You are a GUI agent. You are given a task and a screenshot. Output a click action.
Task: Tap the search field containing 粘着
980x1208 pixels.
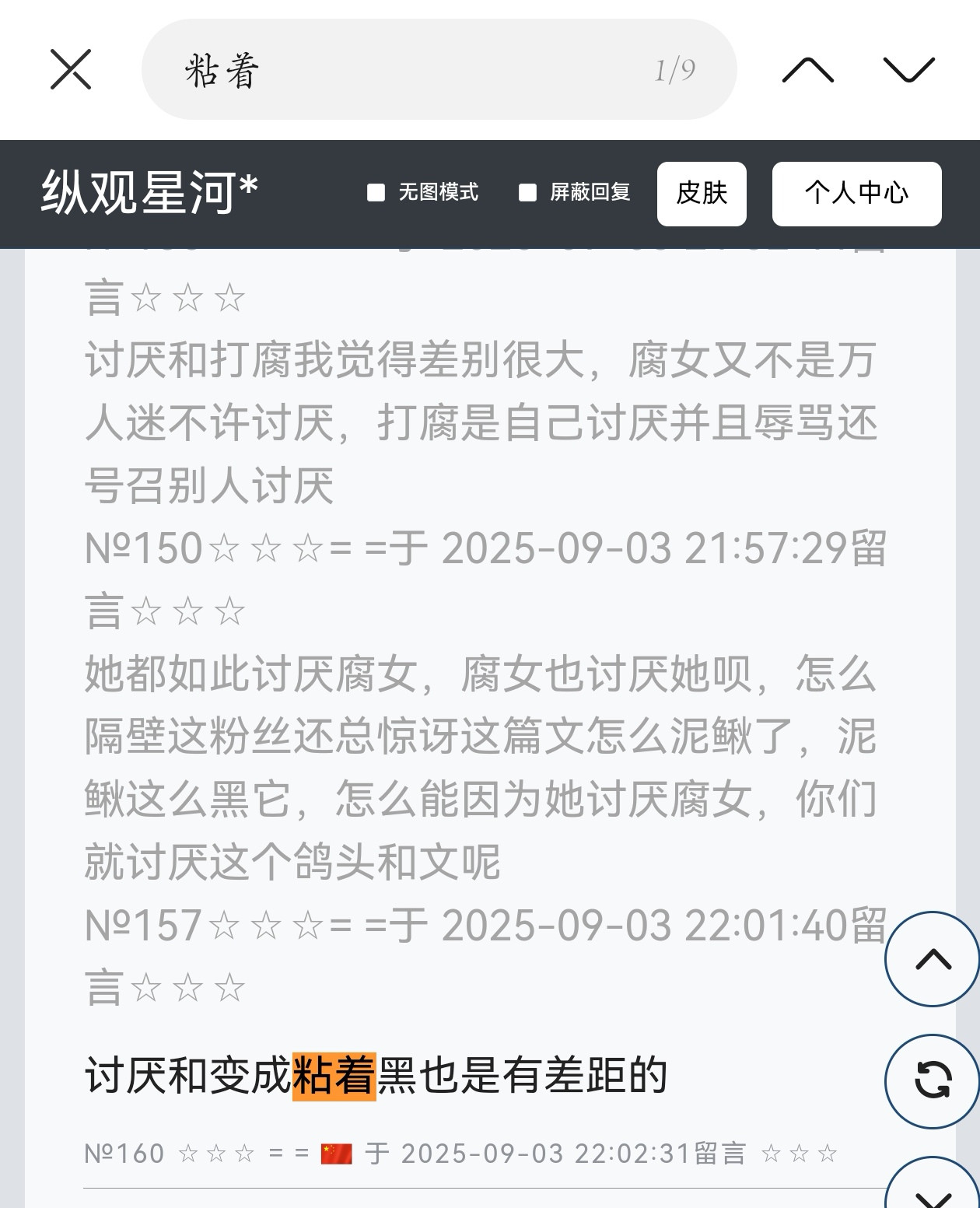tap(439, 69)
